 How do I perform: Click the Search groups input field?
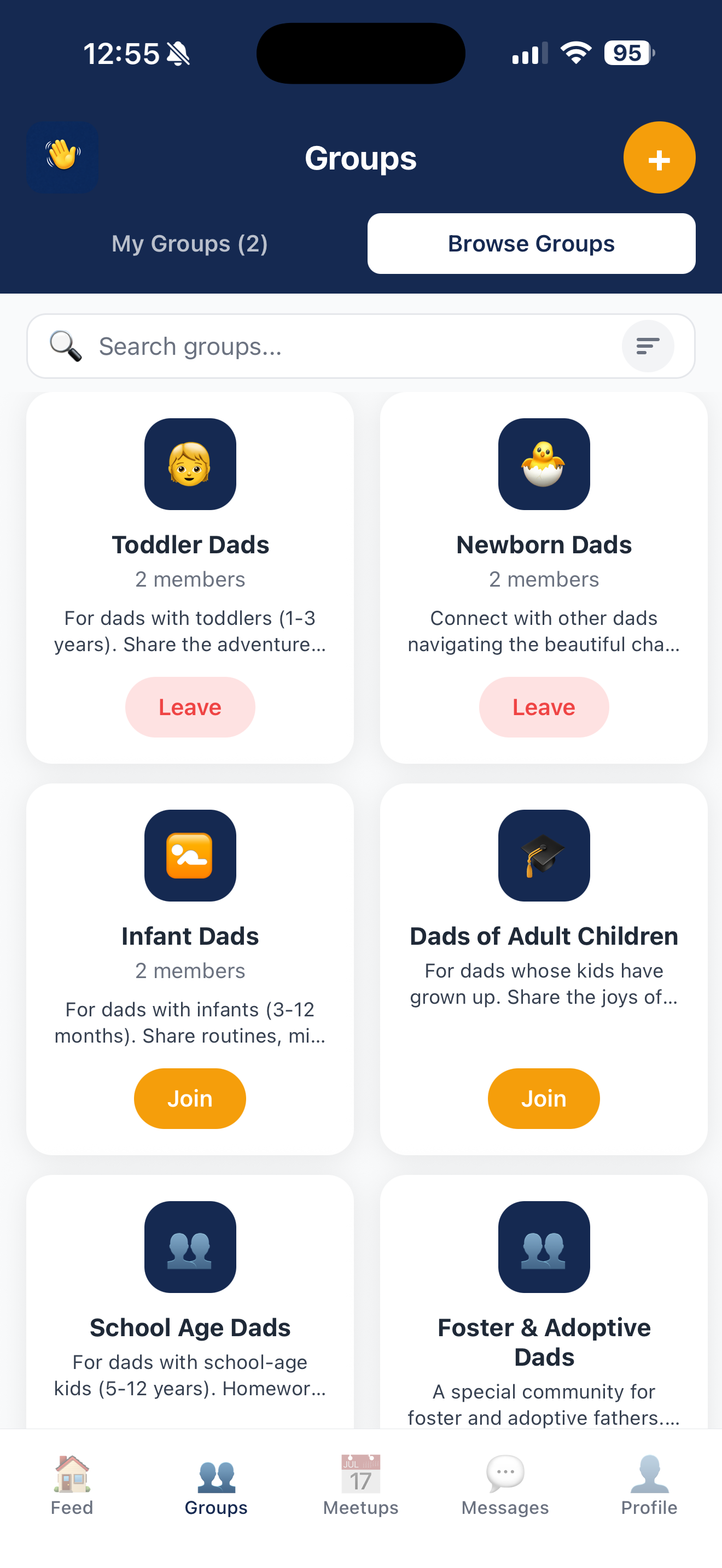(x=304, y=346)
